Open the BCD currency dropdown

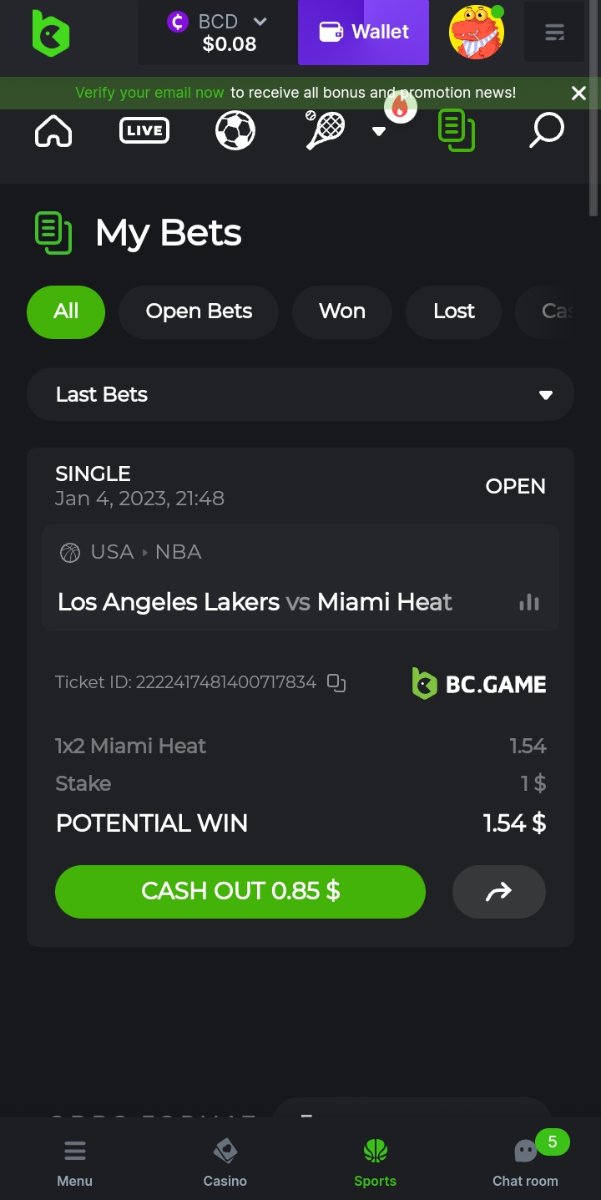tap(260, 21)
